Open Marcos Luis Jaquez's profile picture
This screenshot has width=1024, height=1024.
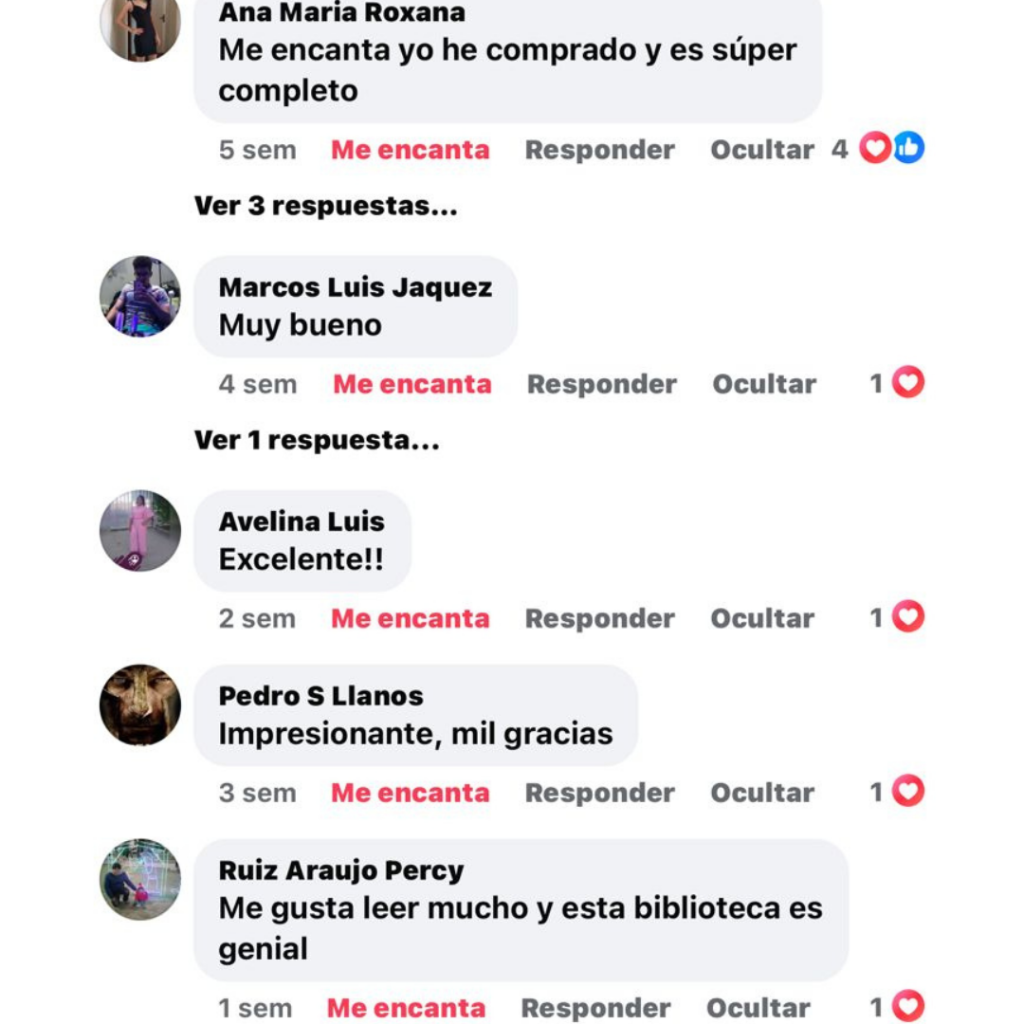140,296
